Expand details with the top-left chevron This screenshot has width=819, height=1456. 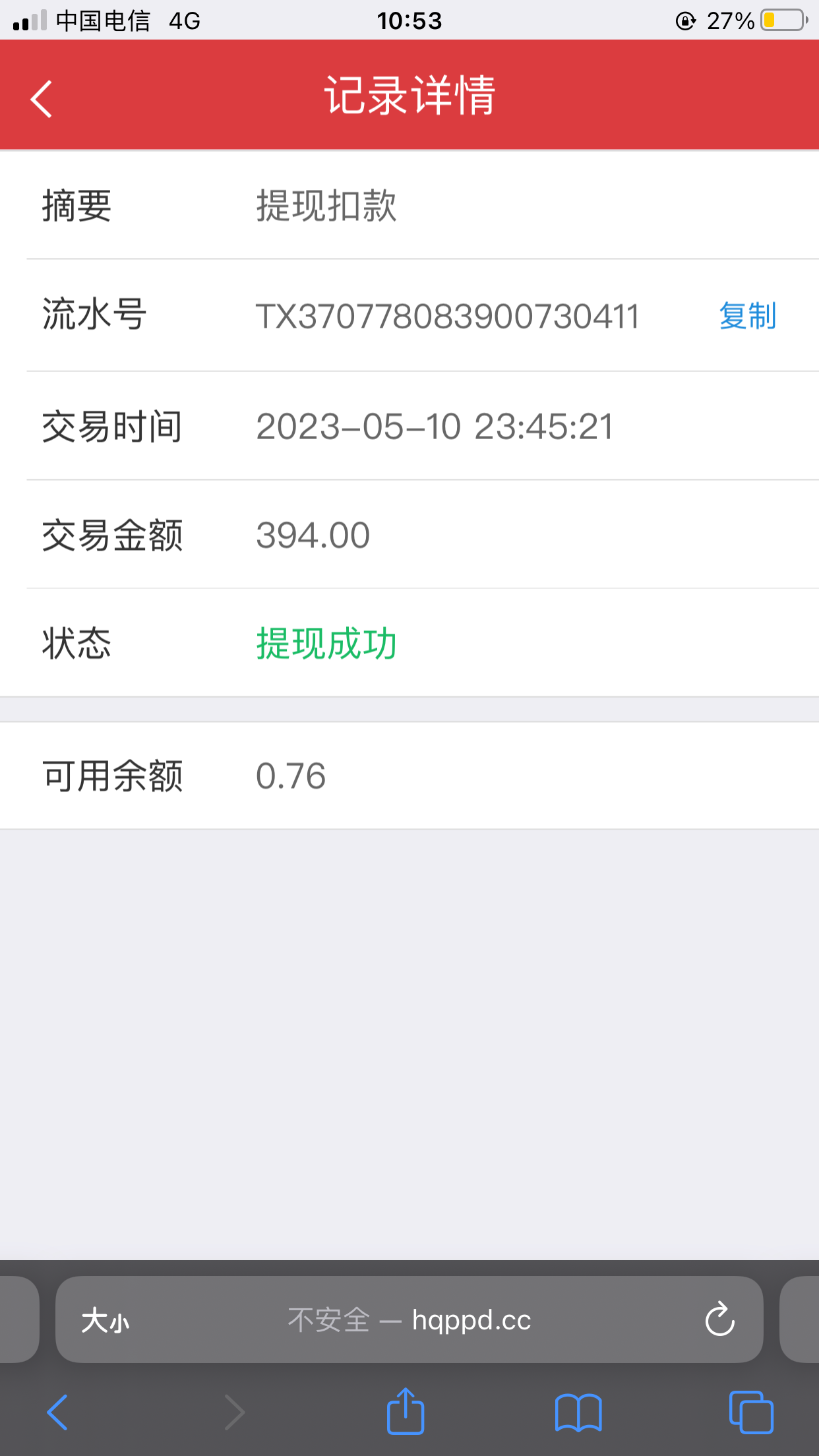41,96
